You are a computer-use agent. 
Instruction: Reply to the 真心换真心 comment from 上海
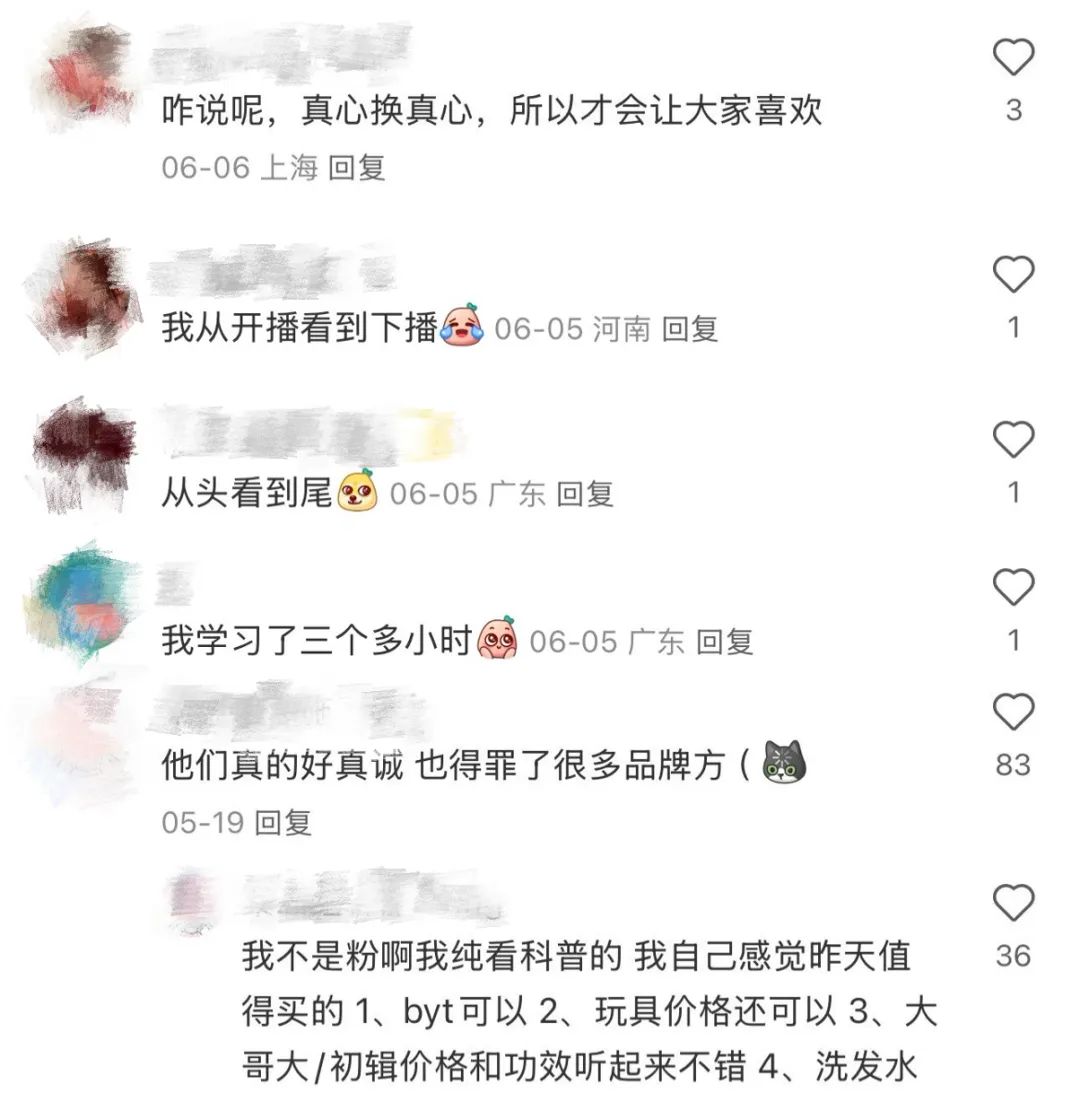[x=357, y=167]
